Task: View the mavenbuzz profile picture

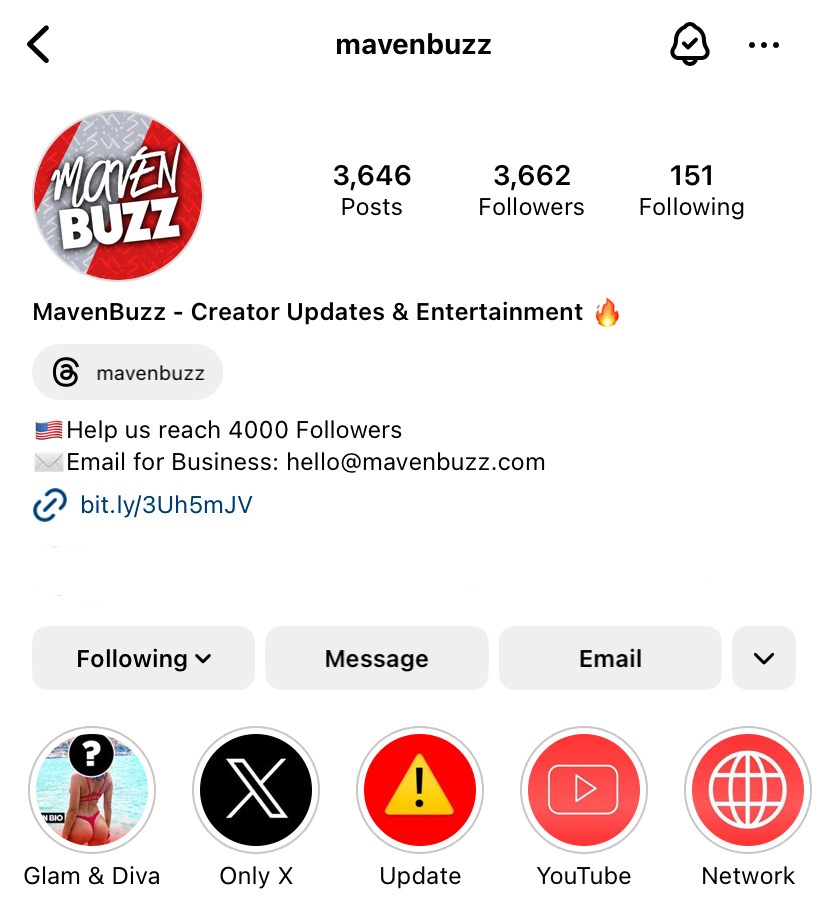Action: [118, 195]
